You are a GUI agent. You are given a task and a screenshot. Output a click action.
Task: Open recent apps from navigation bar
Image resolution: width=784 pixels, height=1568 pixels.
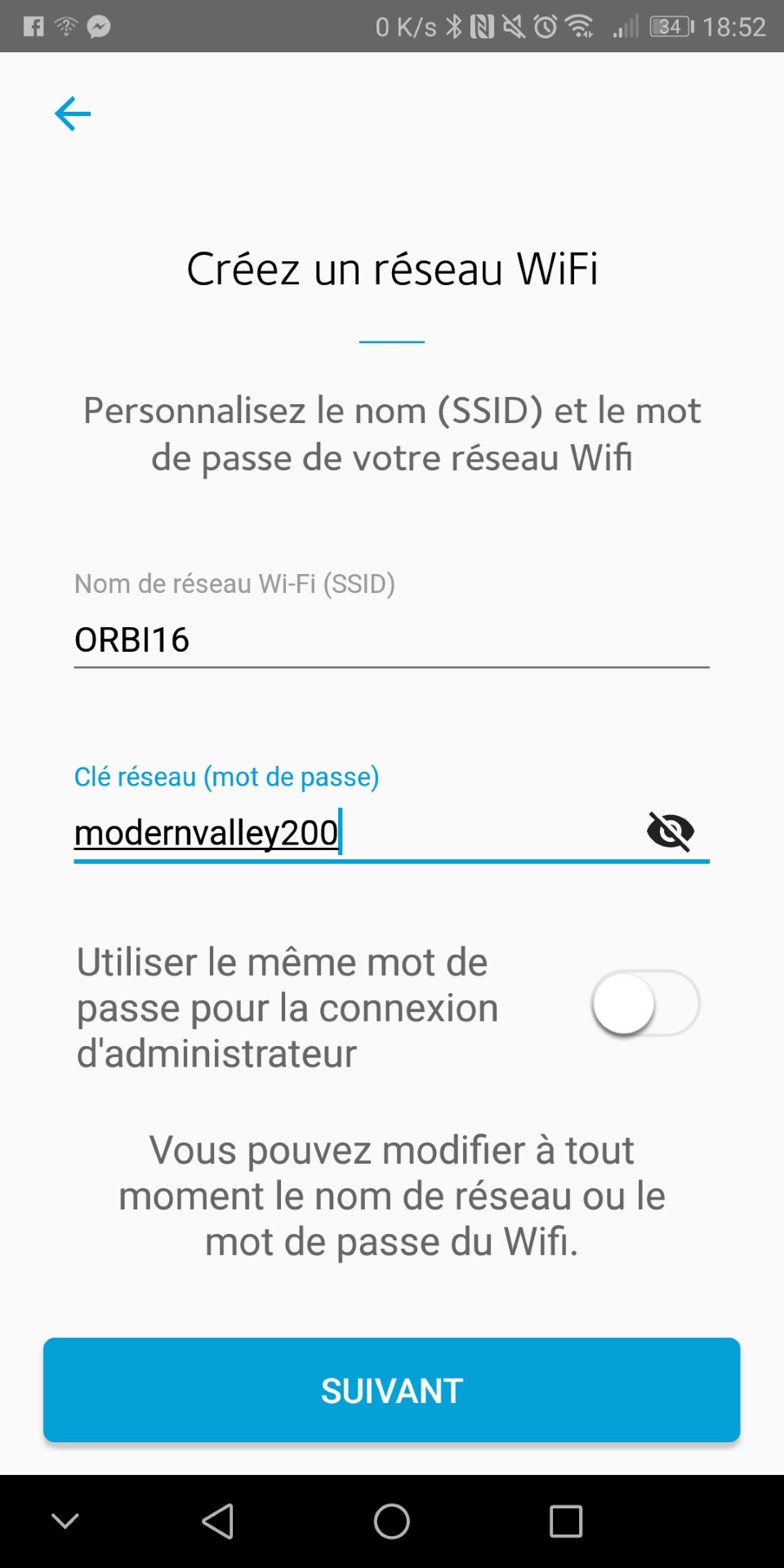coord(566,1521)
